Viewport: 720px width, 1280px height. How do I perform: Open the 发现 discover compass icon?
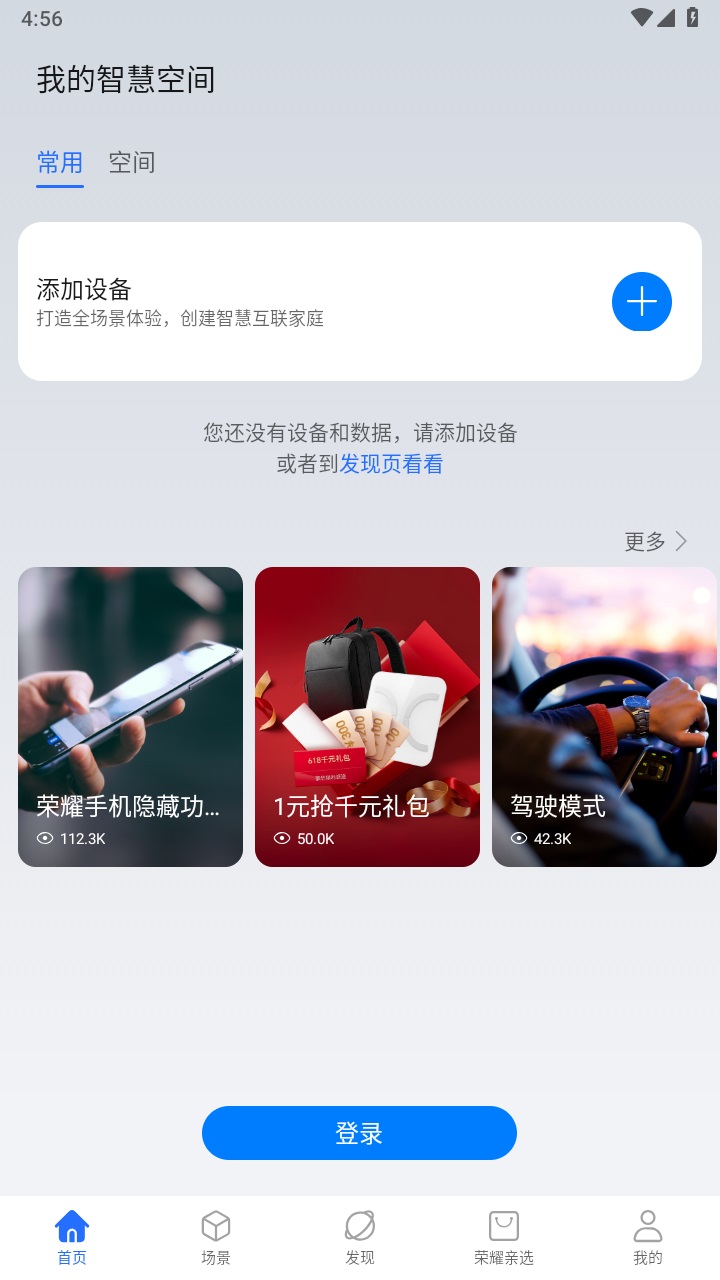click(359, 1225)
